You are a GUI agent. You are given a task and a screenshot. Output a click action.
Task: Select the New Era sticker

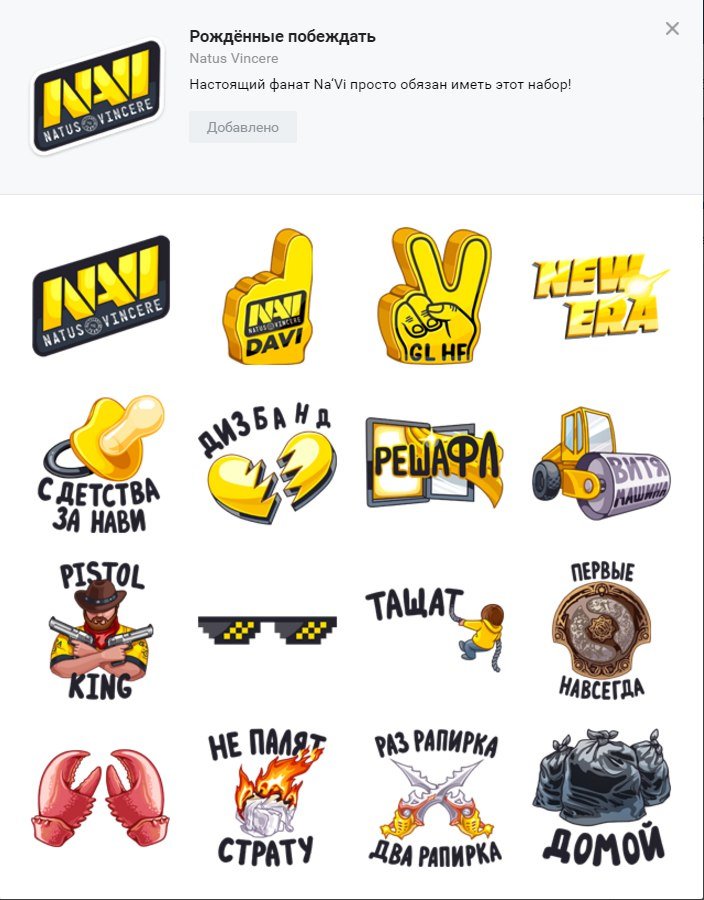click(x=598, y=296)
